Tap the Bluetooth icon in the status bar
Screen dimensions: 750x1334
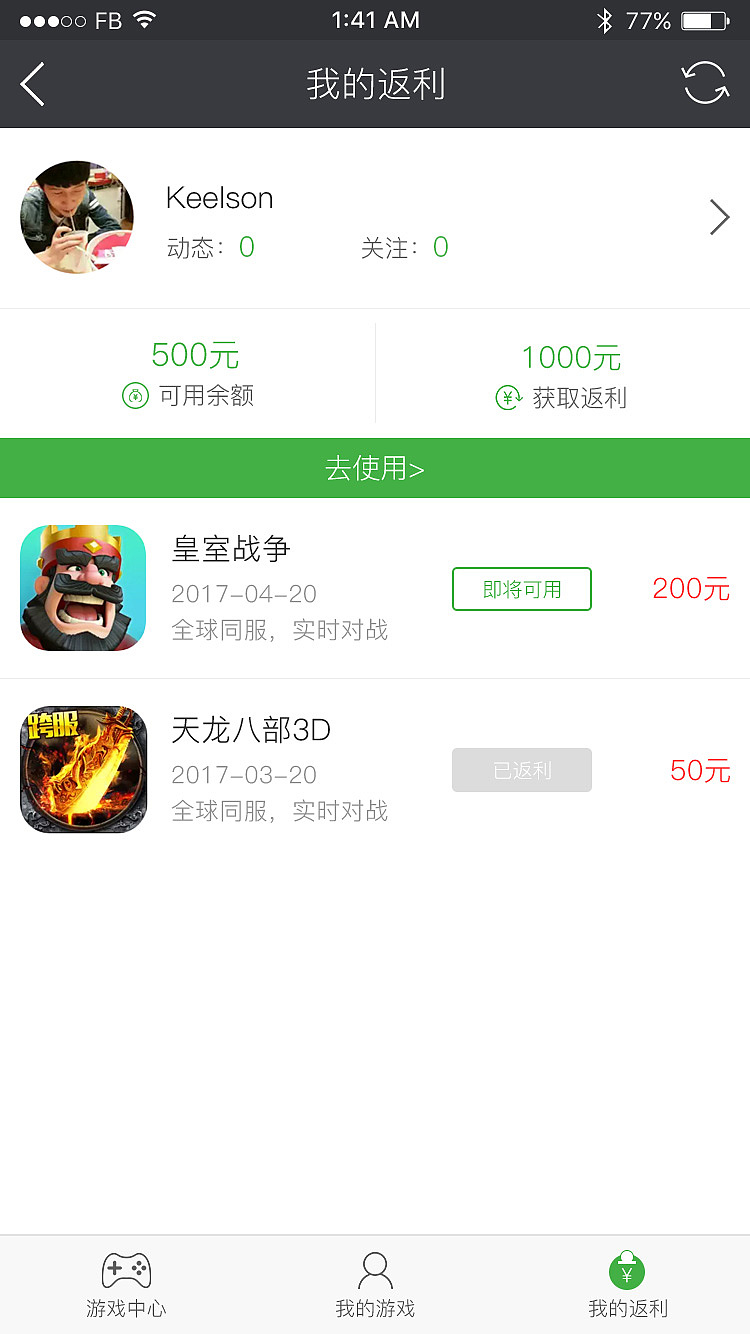coord(605,19)
